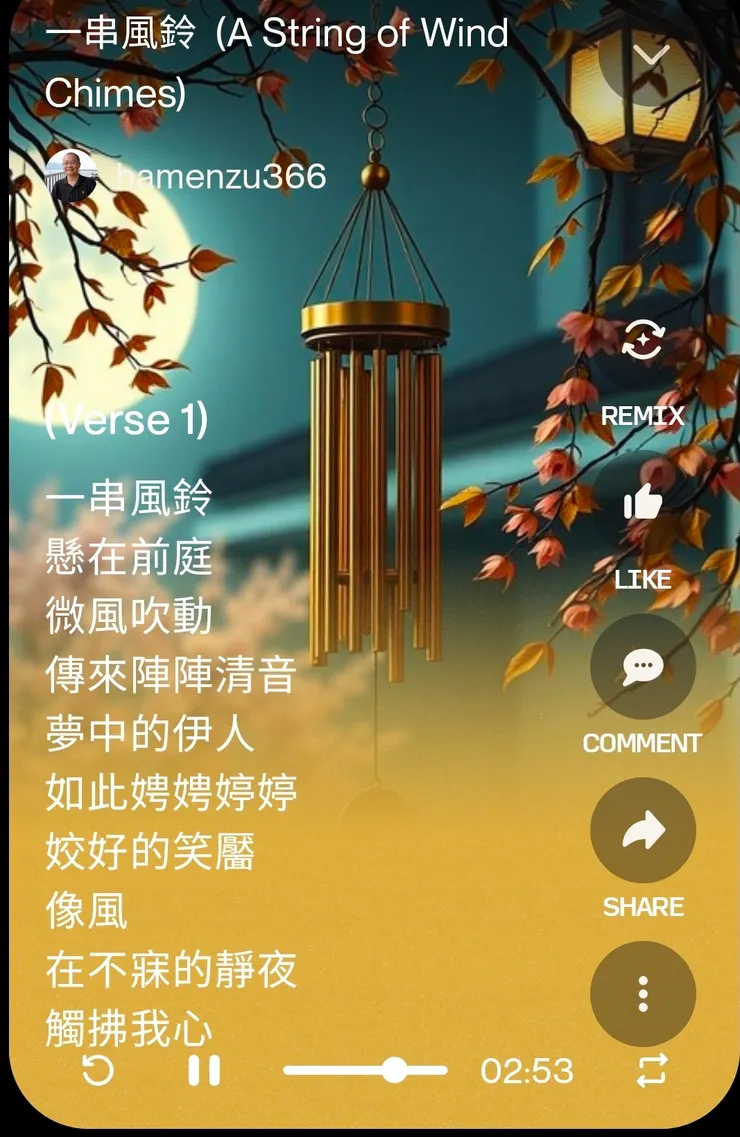740x1137 pixels.
Task: Pause the currently playing song
Action: (203, 1070)
